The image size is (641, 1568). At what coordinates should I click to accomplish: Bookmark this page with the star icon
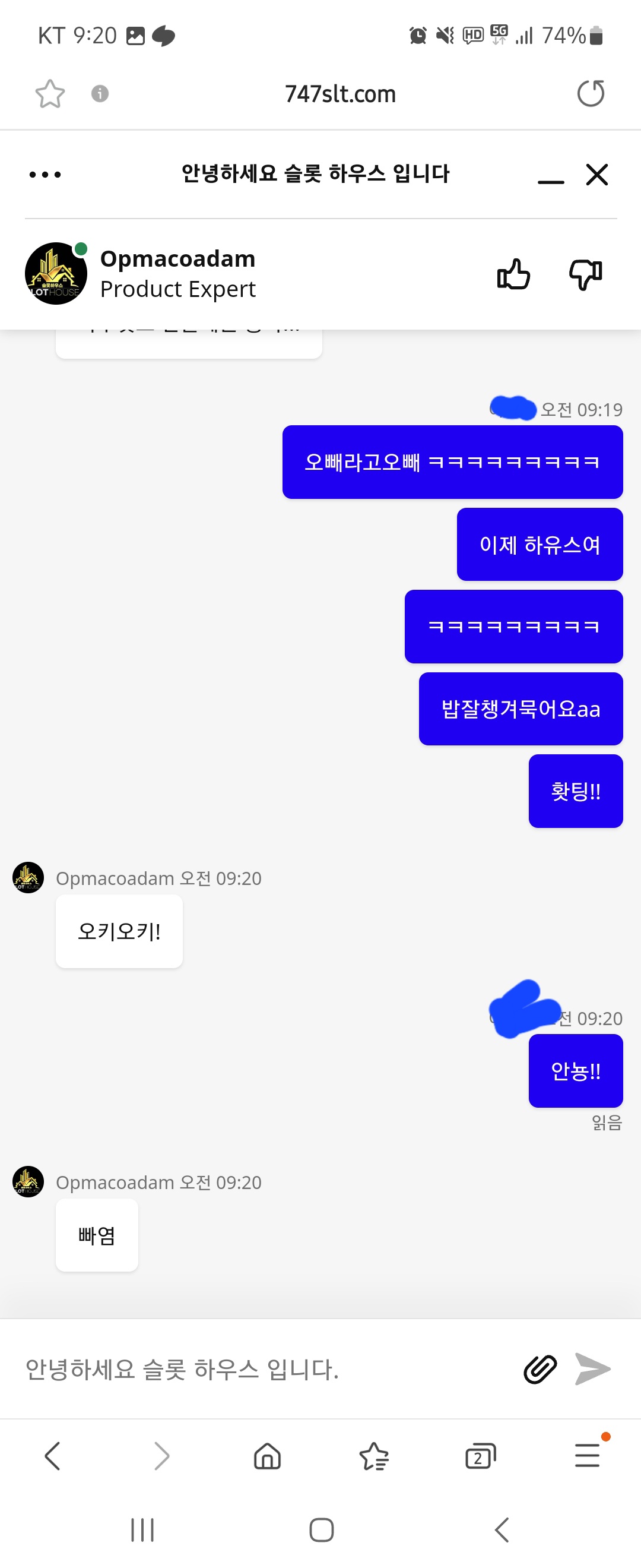coord(50,94)
